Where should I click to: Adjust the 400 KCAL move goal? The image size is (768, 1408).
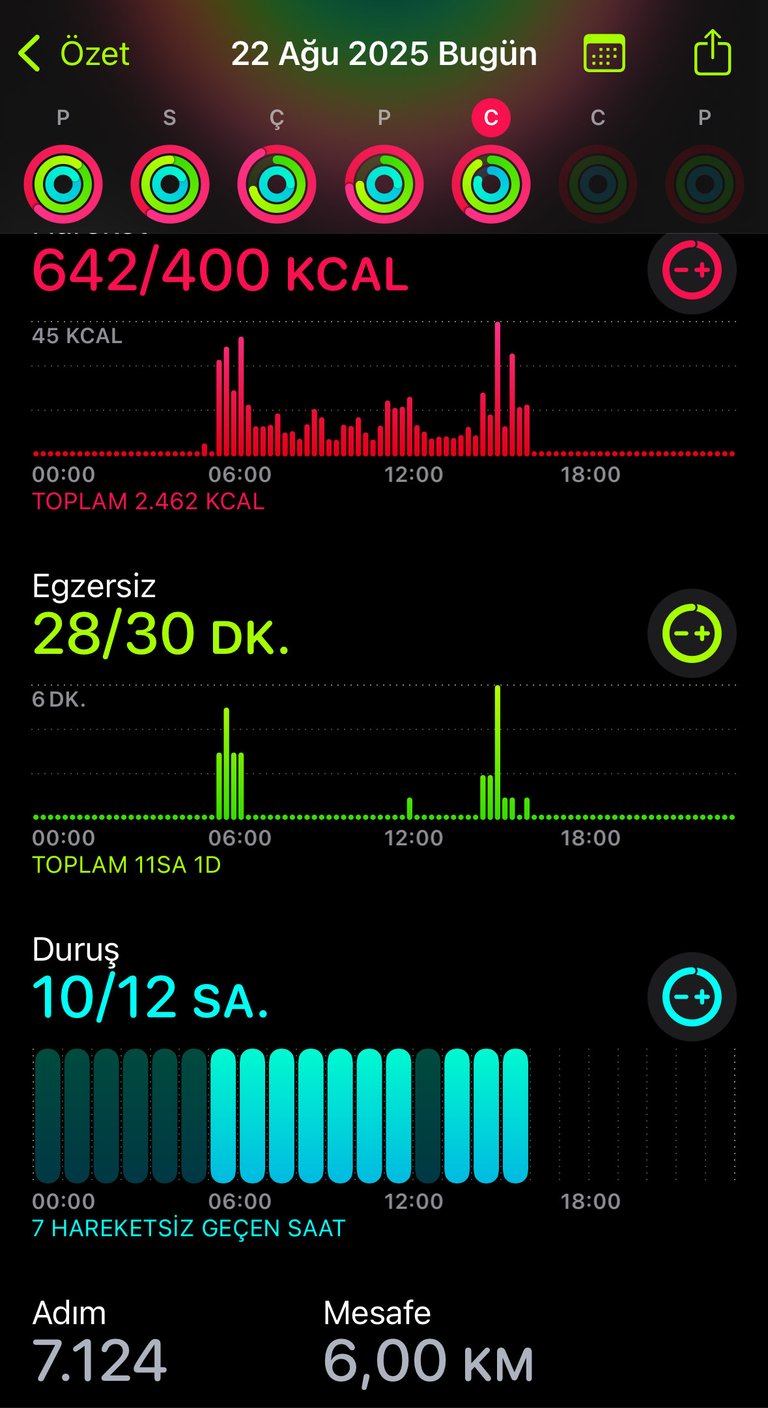tap(692, 270)
